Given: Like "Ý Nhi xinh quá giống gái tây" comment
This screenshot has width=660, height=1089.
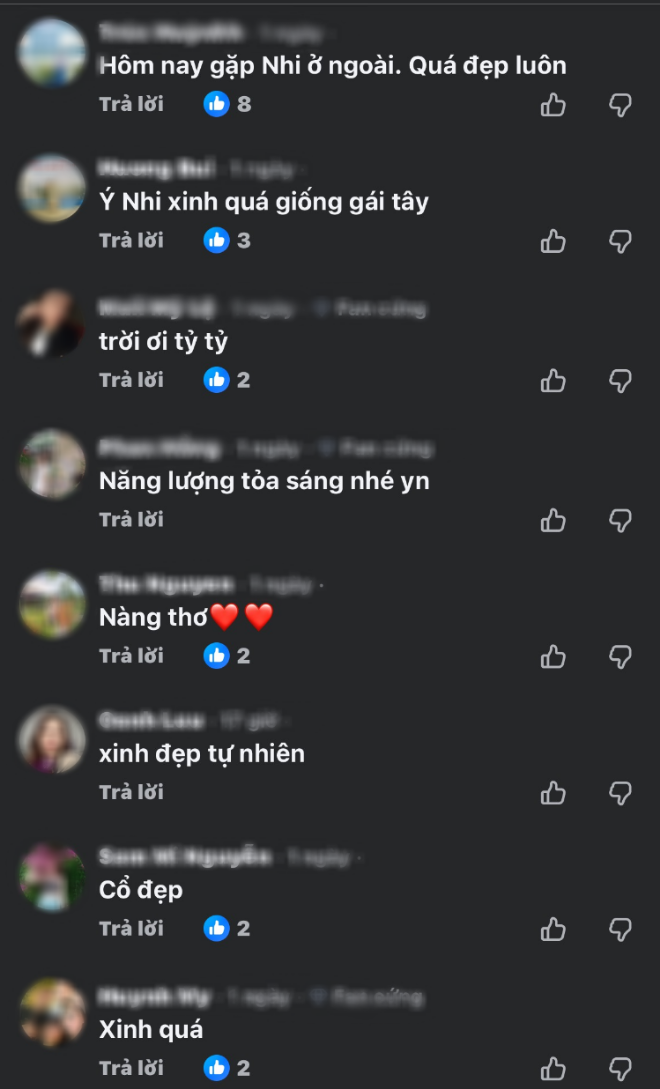Looking at the screenshot, I should tap(553, 241).
